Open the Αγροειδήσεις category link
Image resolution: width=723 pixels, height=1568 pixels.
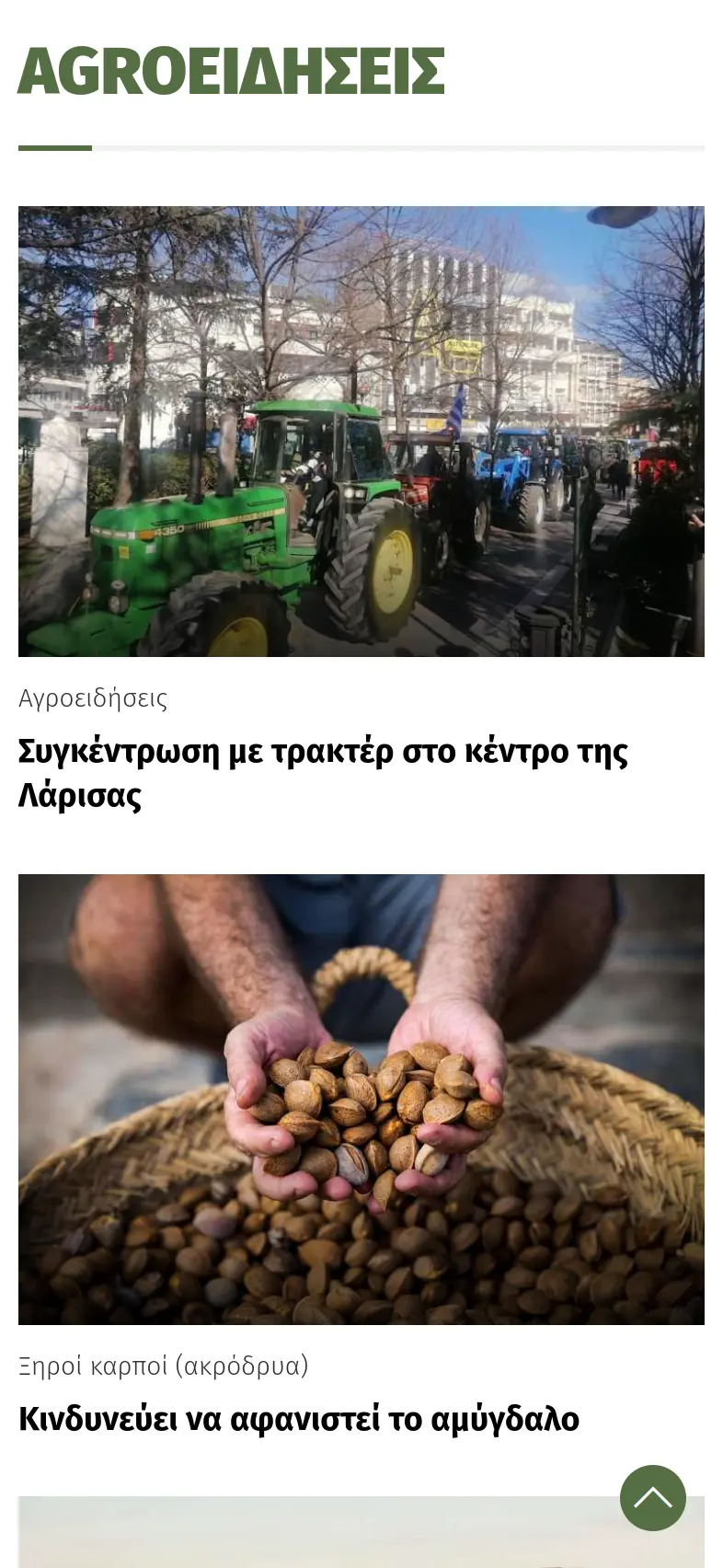click(93, 698)
